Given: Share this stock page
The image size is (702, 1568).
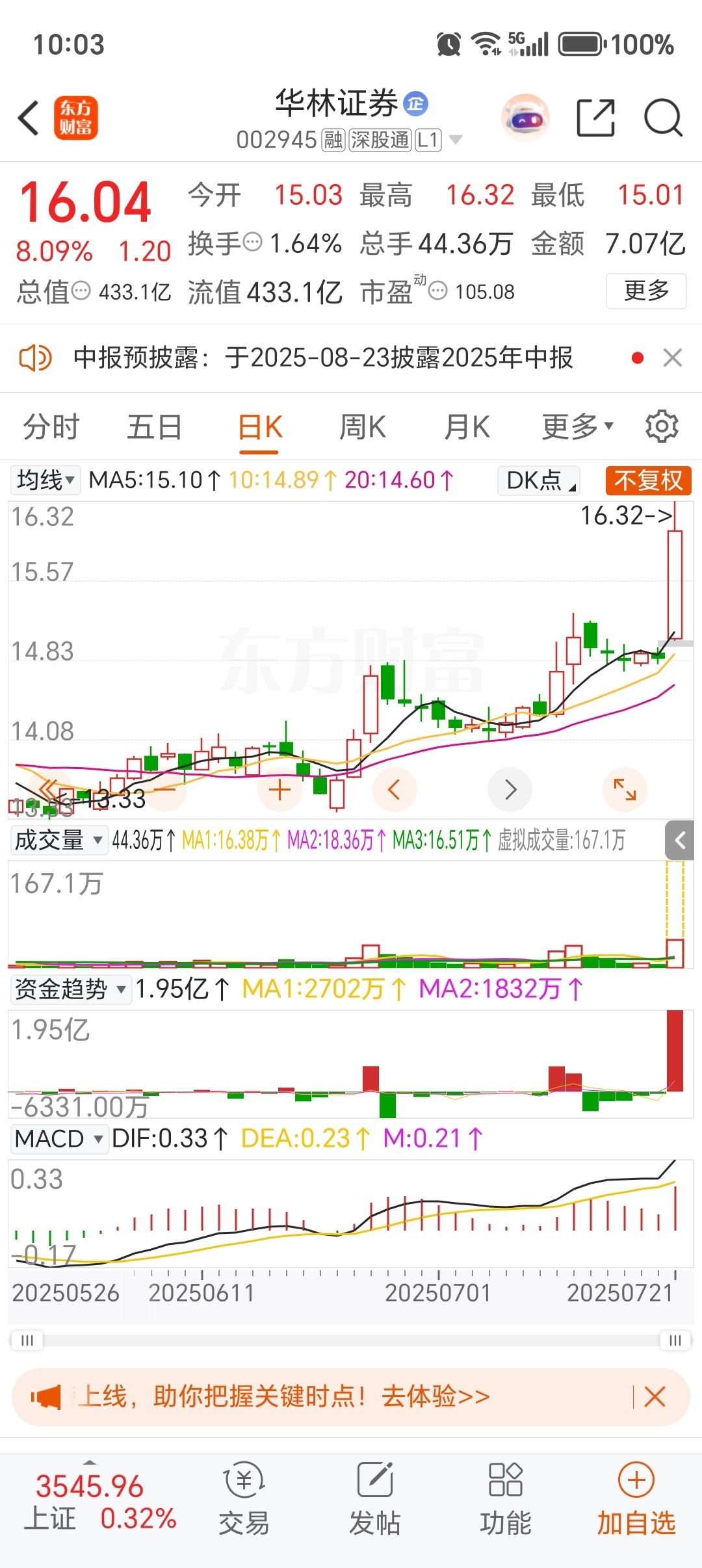Looking at the screenshot, I should tap(595, 118).
